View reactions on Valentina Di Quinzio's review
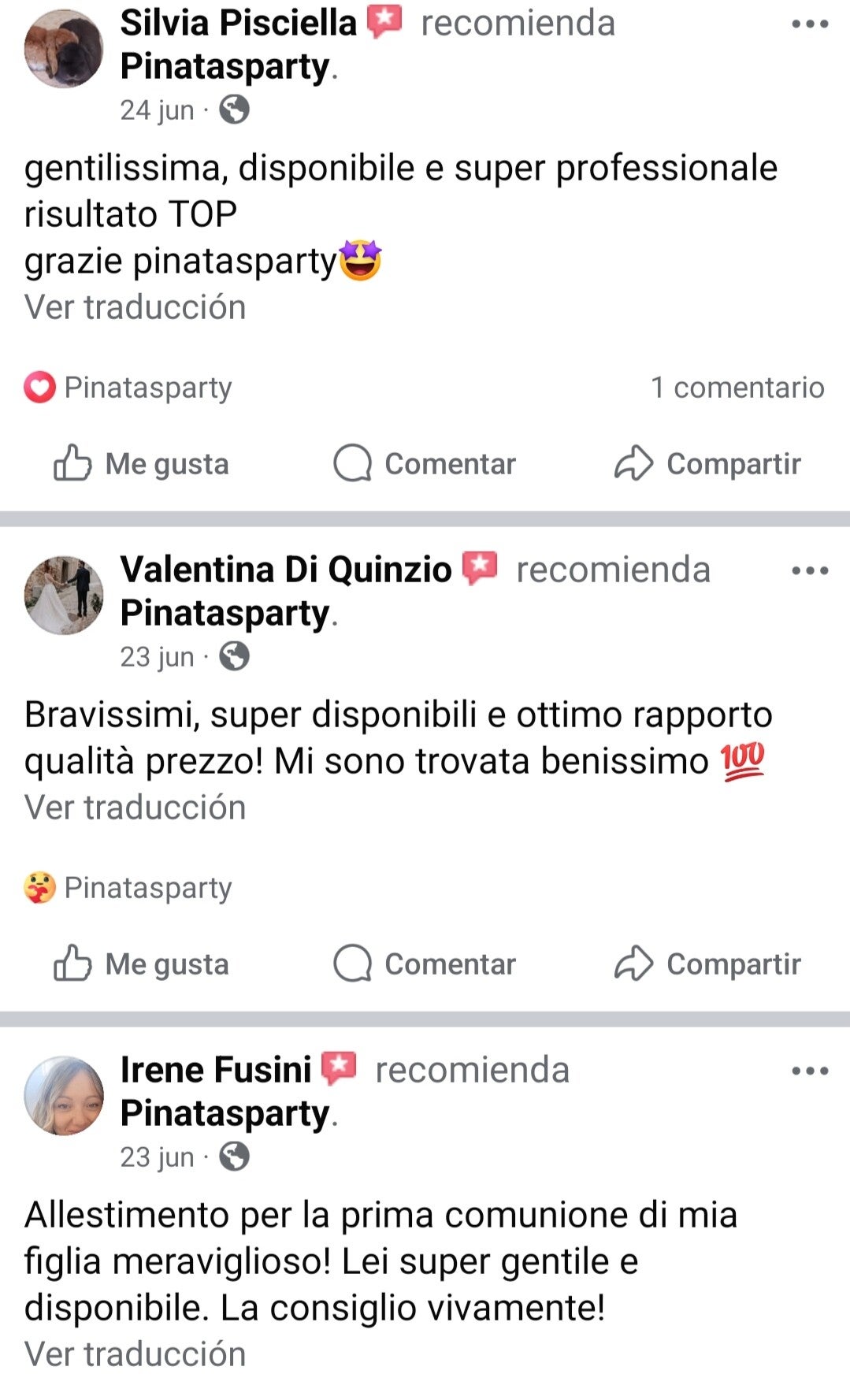This screenshot has height=1400, width=850. pyautogui.click(x=128, y=888)
